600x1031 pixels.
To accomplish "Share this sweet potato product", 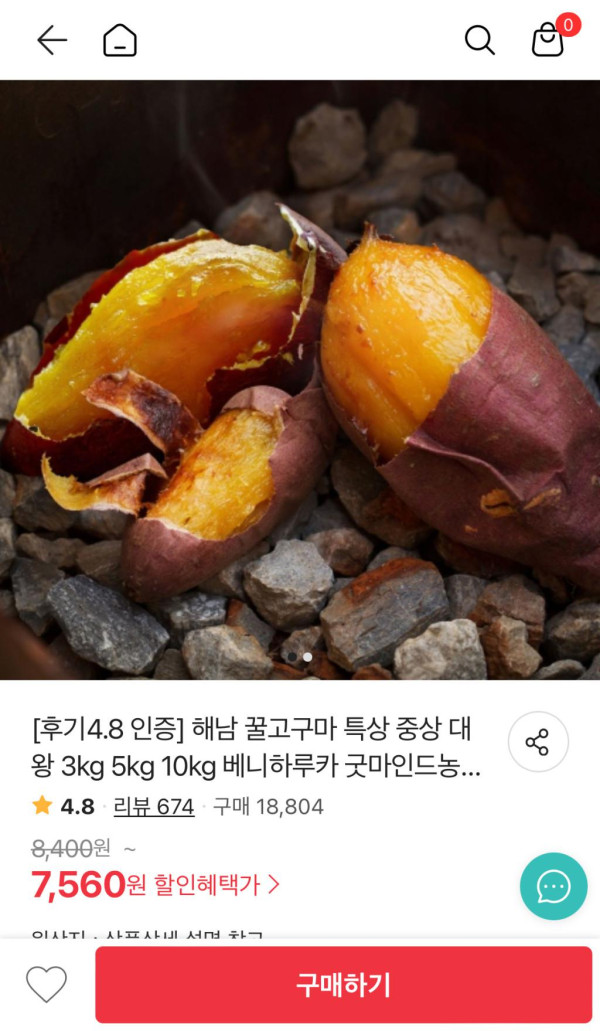I will pyautogui.click(x=538, y=742).
